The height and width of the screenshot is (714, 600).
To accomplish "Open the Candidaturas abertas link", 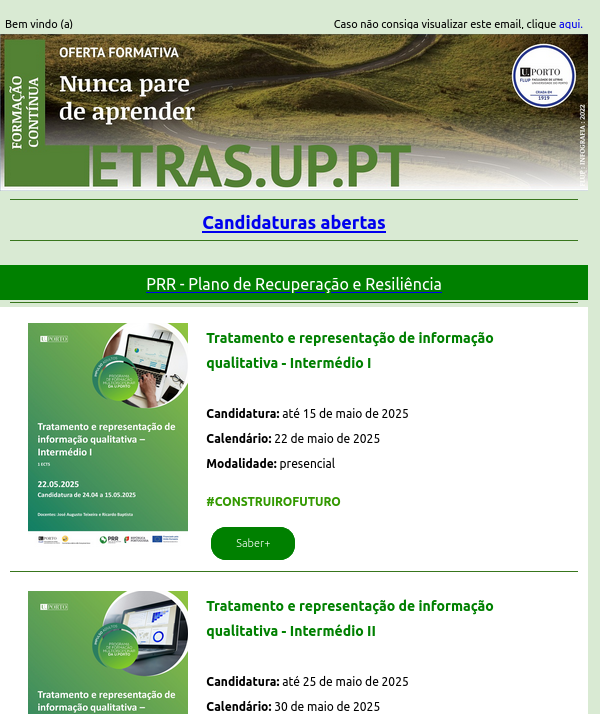I will (293, 222).
